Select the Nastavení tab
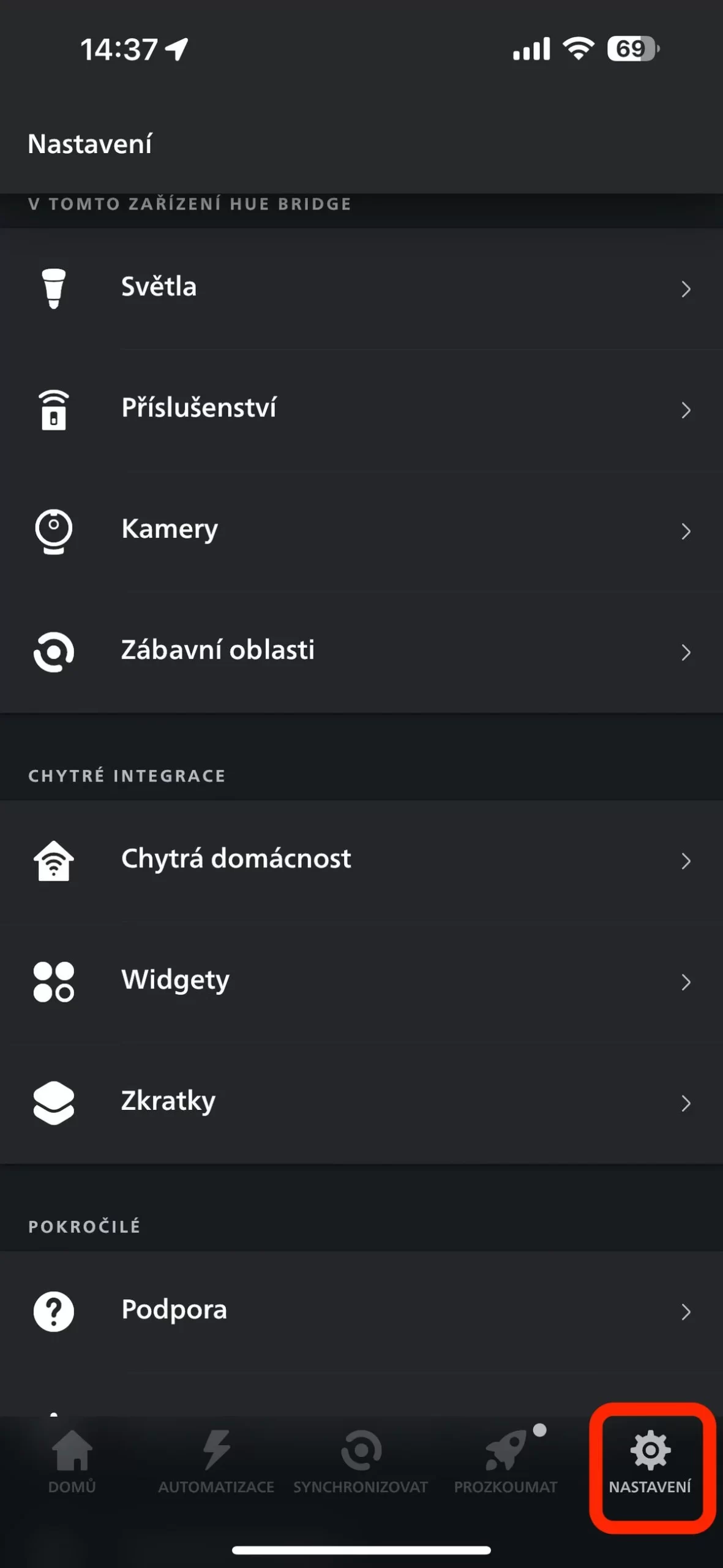 click(650, 1461)
